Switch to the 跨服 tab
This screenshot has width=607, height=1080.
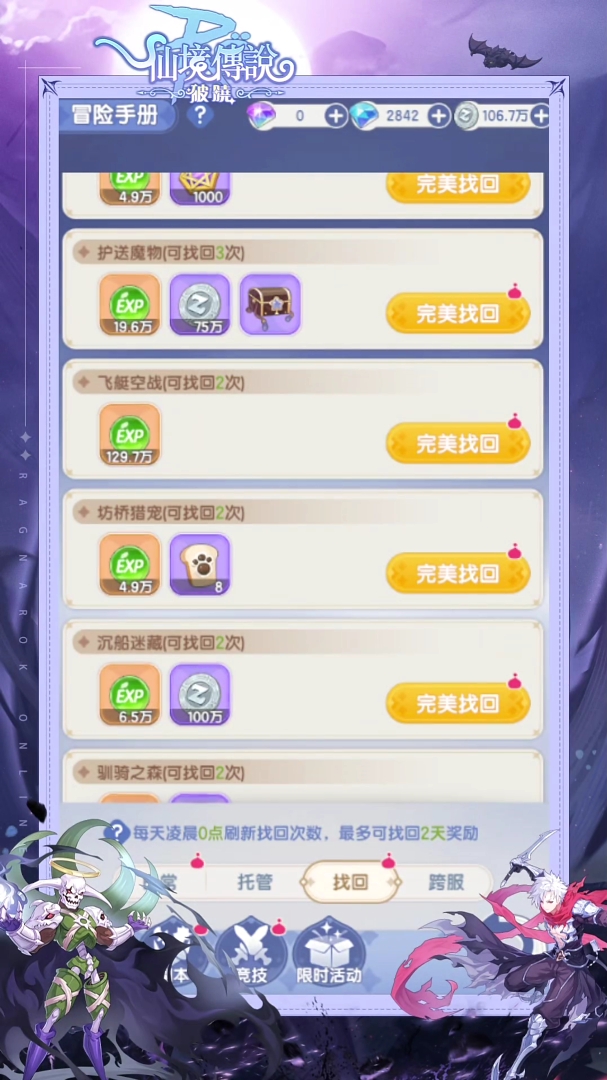pyautogui.click(x=447, y=882)
